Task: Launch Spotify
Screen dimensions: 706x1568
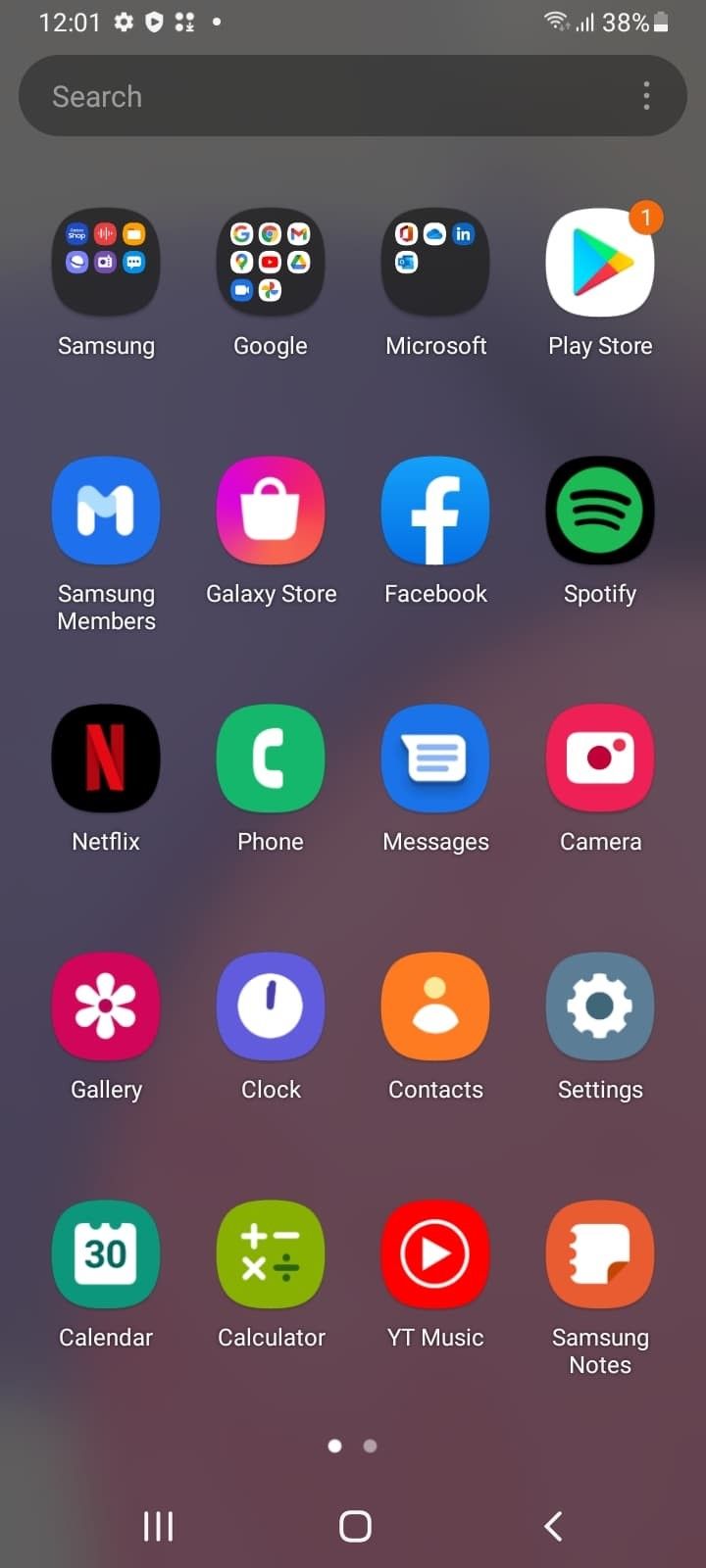Action: click(600, 511)
